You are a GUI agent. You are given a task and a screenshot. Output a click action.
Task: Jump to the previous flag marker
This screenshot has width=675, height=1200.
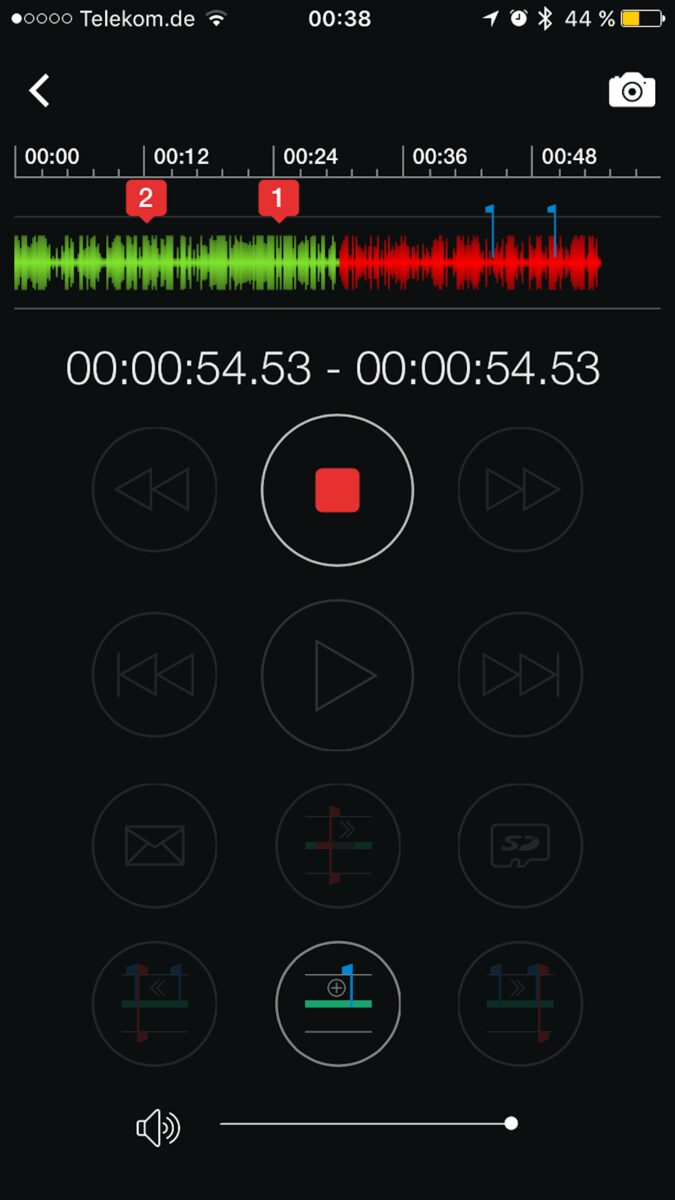[x=154, y=1004]
